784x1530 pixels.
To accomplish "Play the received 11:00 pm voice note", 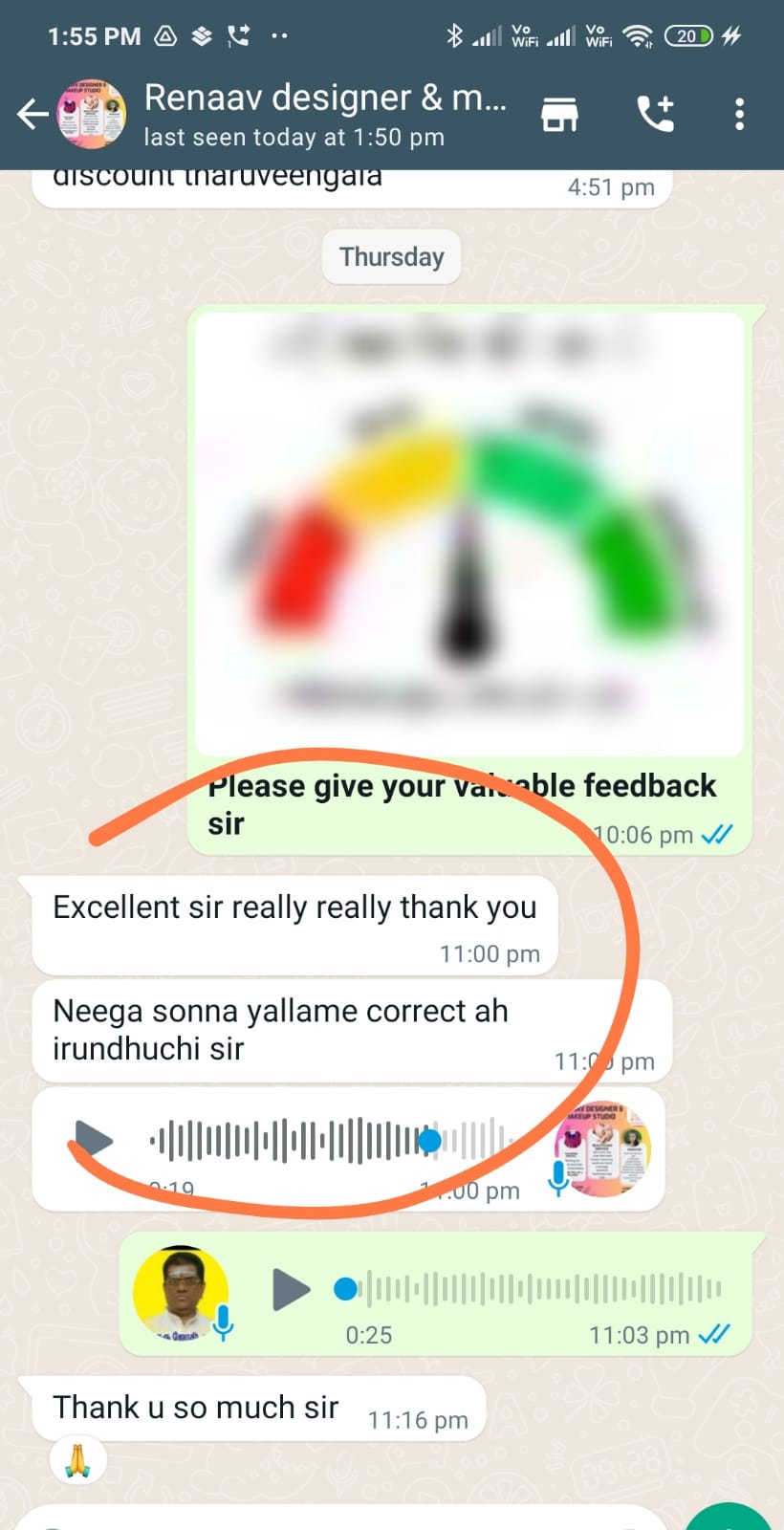I will click(x=94, y=1140).
